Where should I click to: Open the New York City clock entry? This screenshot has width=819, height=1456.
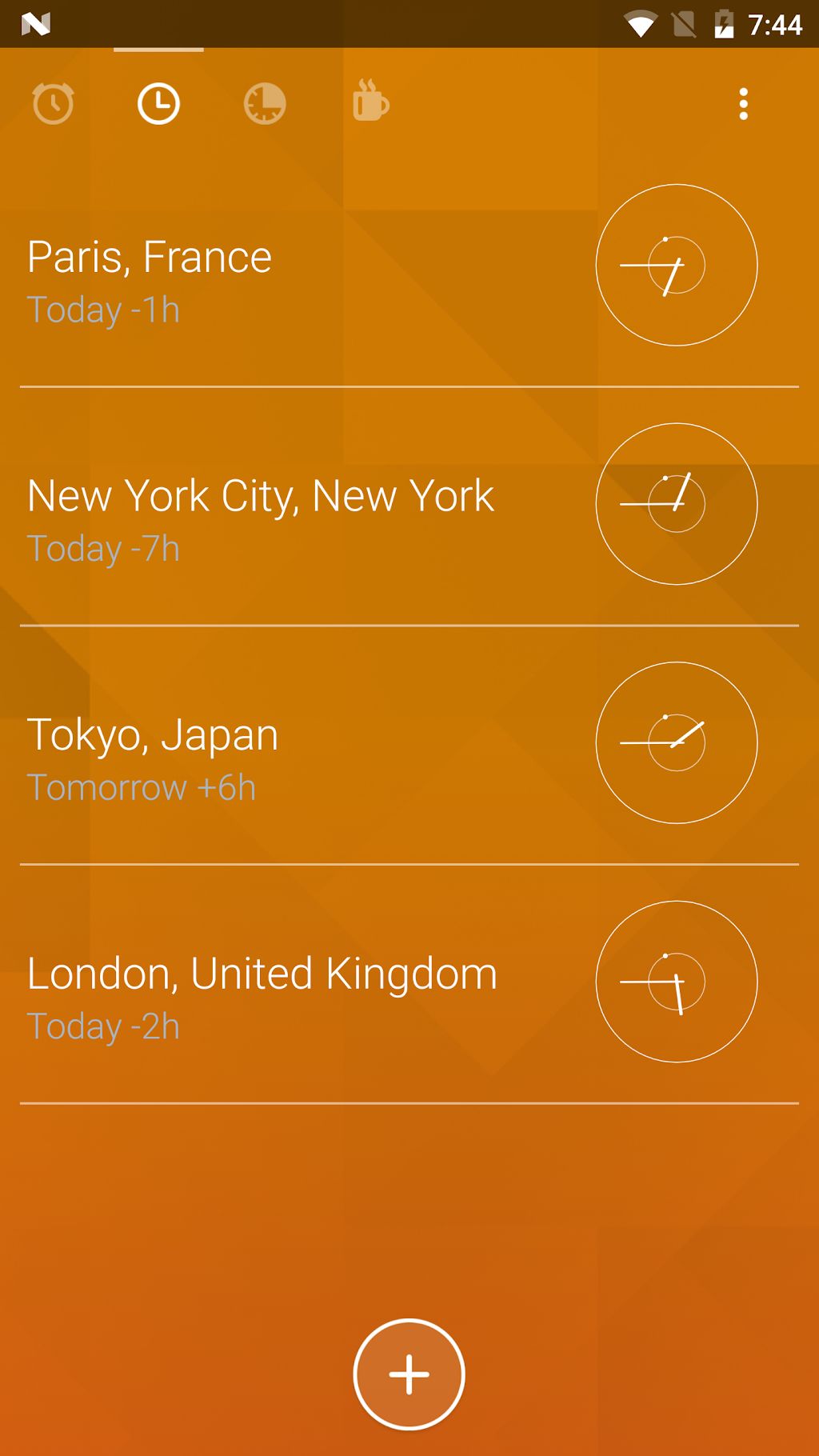point(409,506)
